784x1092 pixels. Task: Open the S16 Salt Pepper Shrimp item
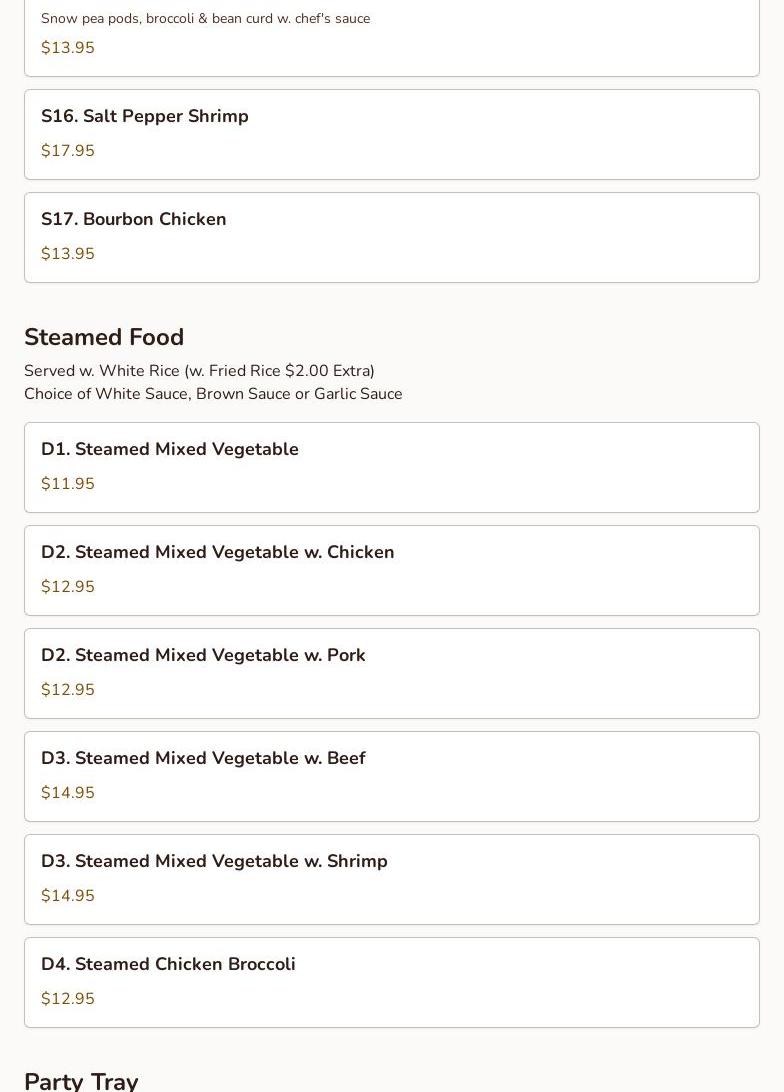[x=391, y=134]
